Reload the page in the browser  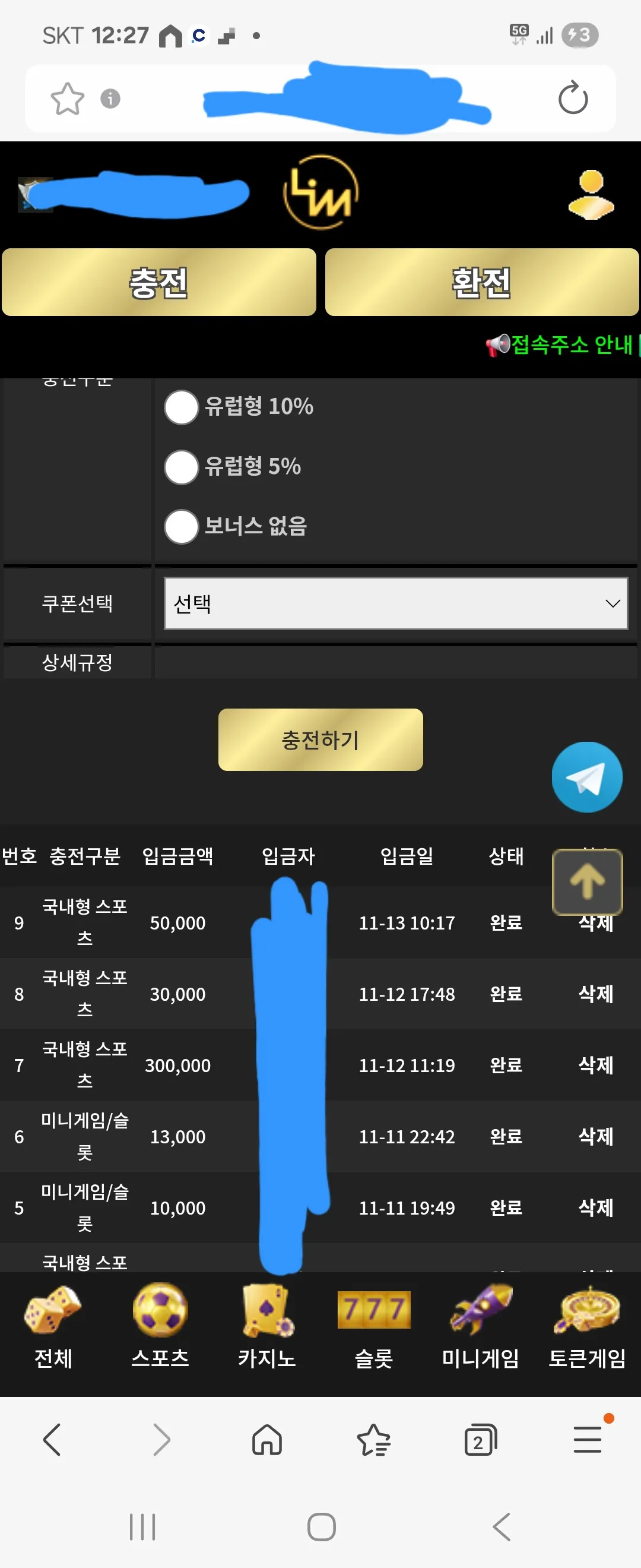(573, 98)
